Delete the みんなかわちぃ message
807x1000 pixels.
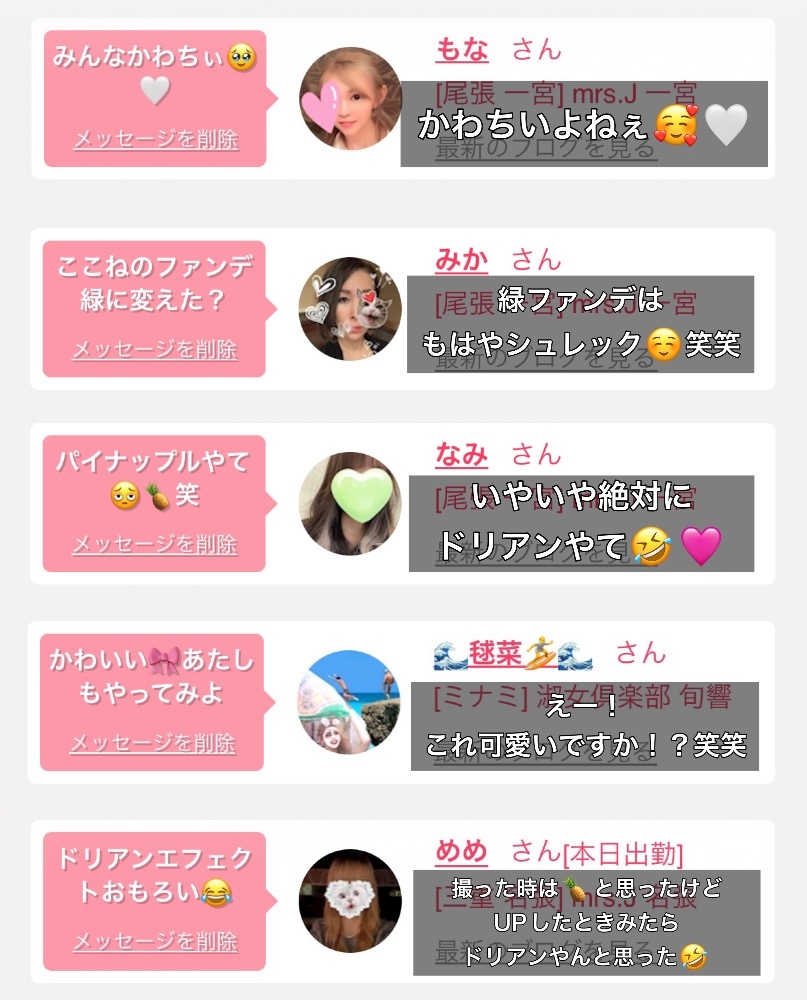coord(156,139)
